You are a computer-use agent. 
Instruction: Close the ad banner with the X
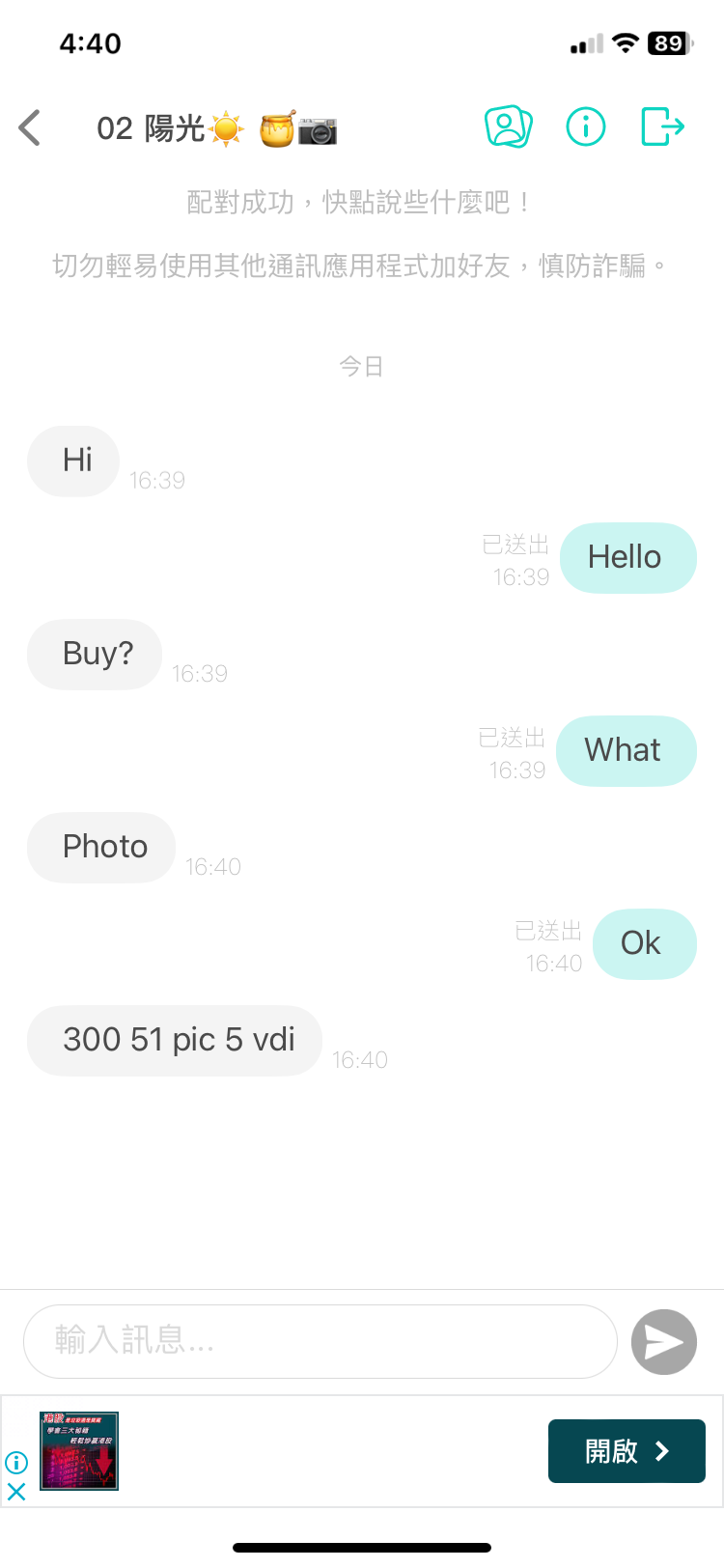click(16, 1492)
